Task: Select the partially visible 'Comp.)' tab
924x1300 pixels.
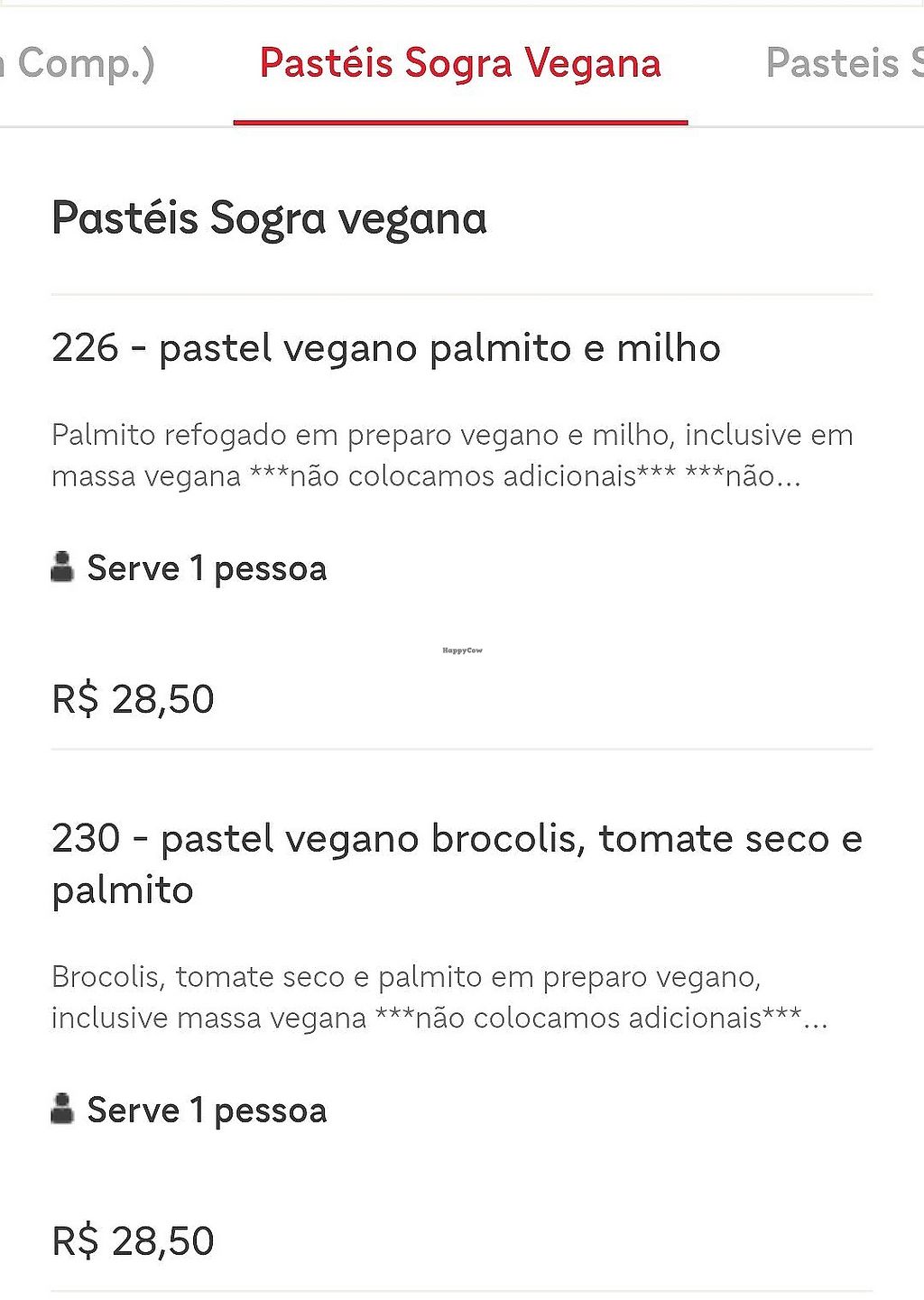Action: click(81, 64)
